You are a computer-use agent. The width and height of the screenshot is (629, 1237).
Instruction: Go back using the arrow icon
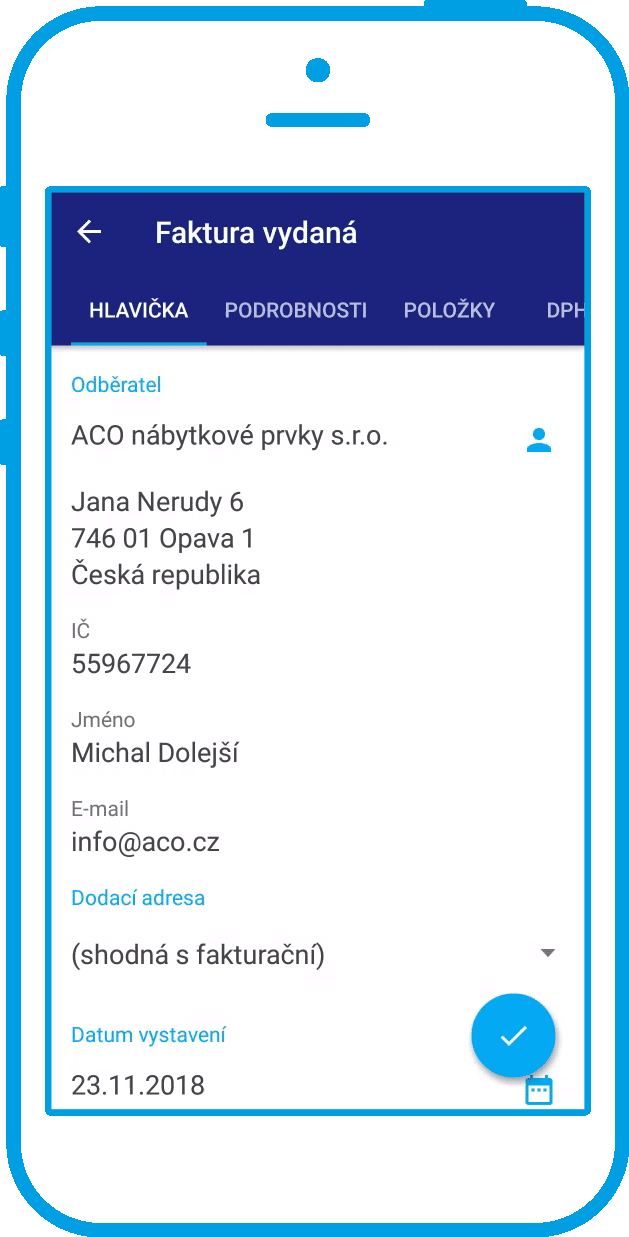pyautogui.click(x=89, y=232)
